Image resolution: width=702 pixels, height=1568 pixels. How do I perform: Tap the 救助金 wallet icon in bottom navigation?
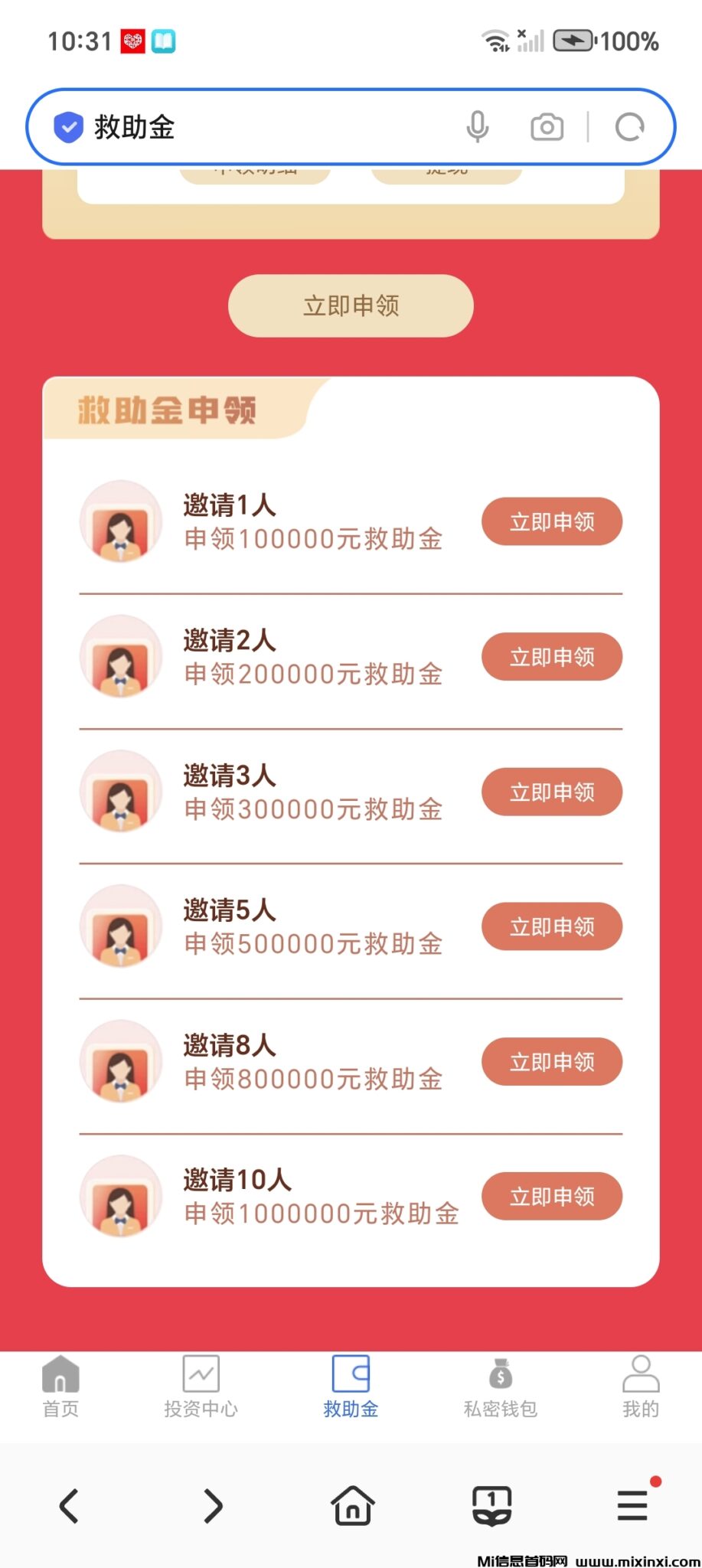(x=351, y=1374)
